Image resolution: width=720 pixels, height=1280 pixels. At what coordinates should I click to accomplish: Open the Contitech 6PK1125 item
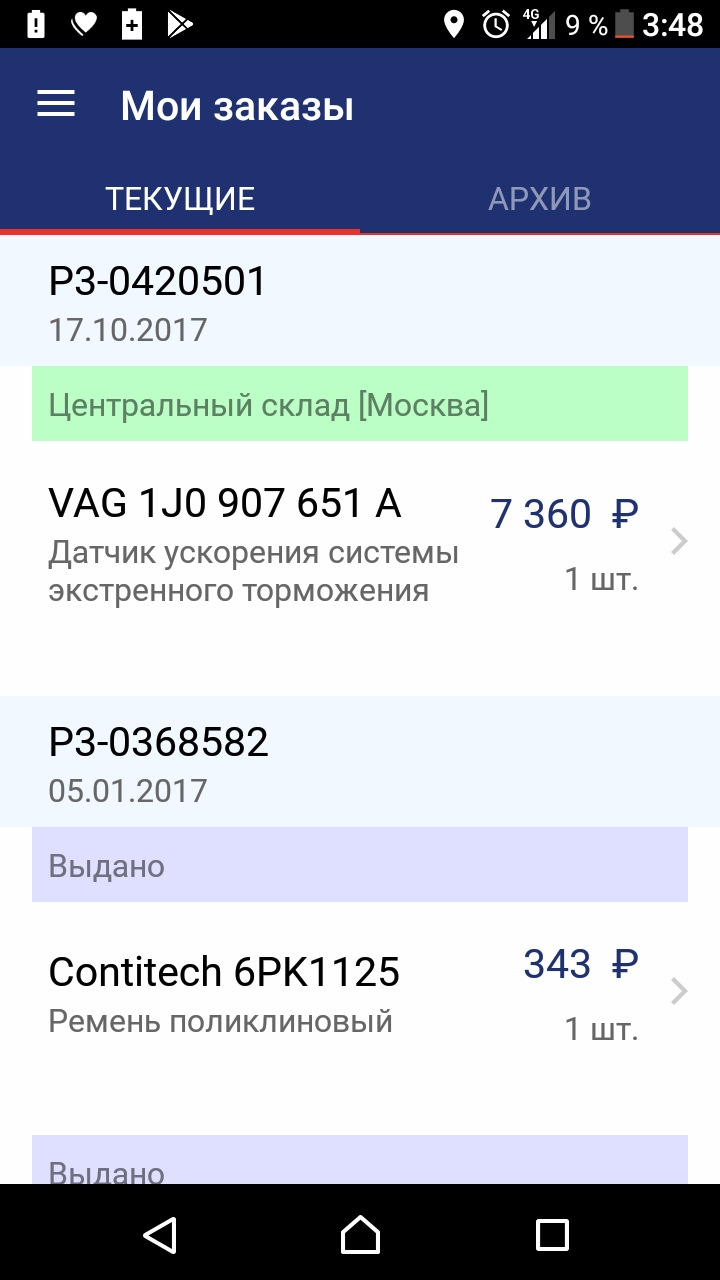(360, 992)
